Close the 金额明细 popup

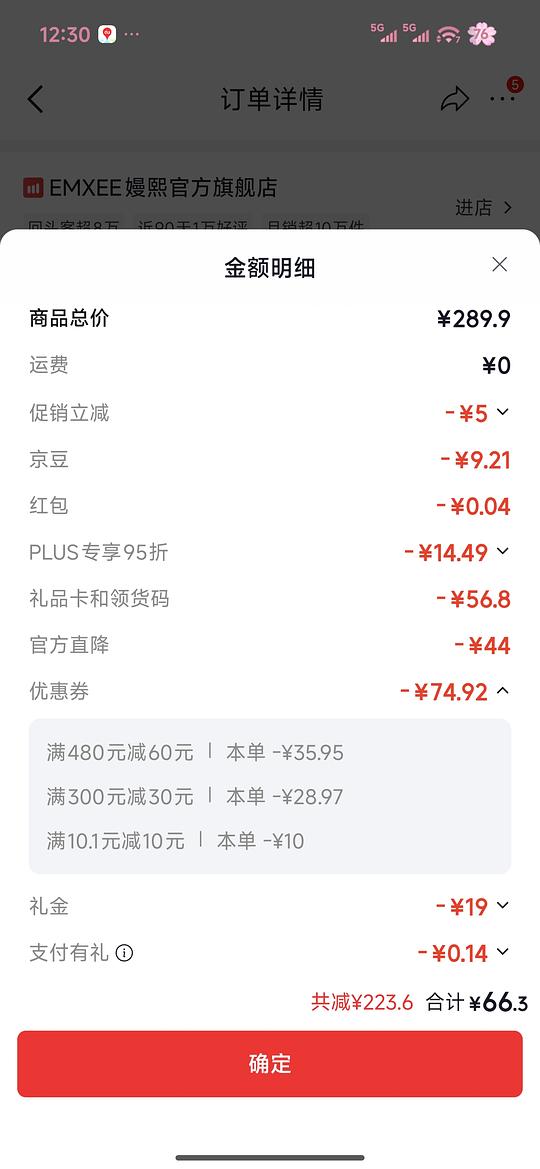(x=499, y=264)
